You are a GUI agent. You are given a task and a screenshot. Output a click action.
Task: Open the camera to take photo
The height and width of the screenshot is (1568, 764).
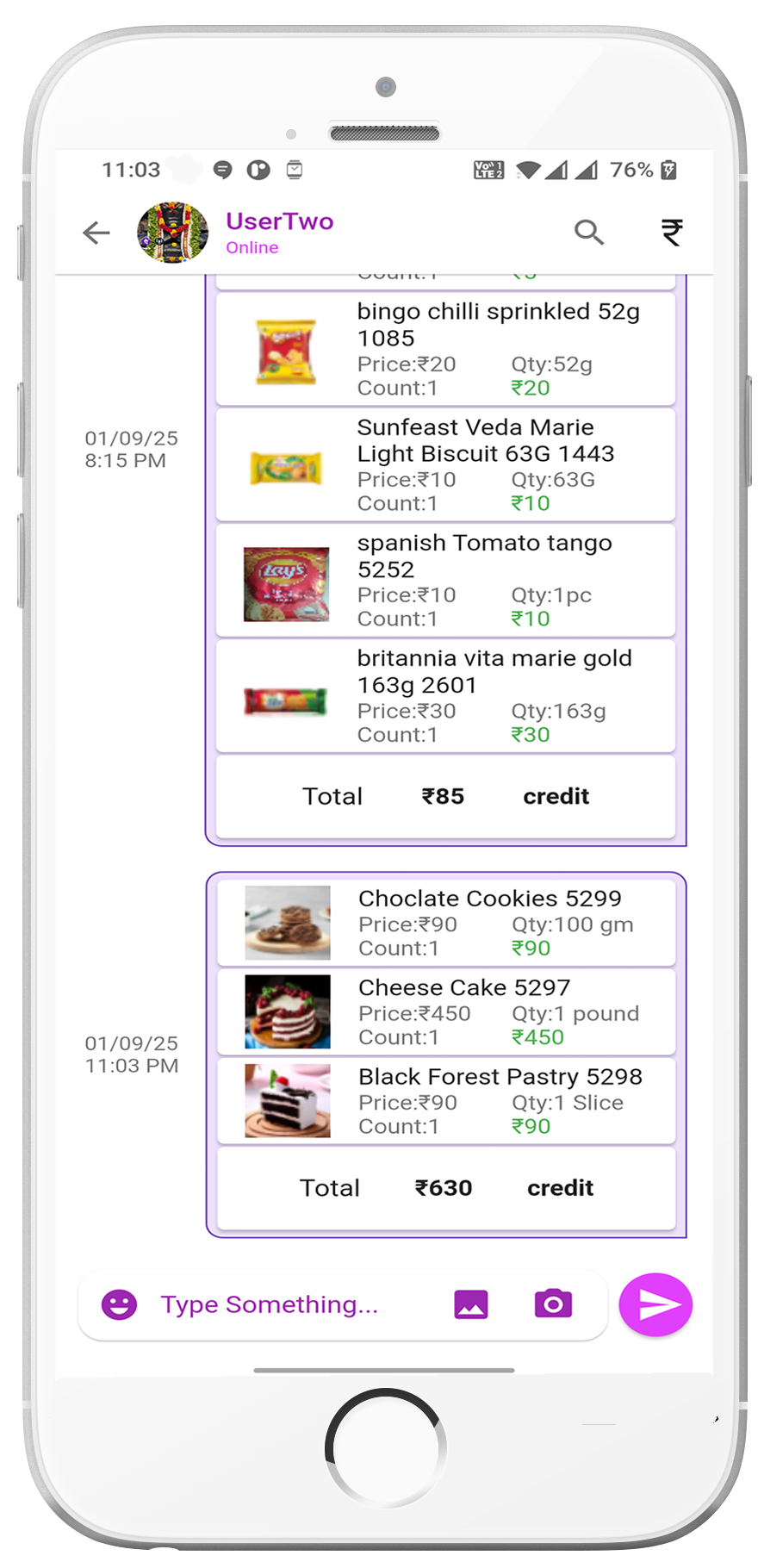tap(553, 1304)
